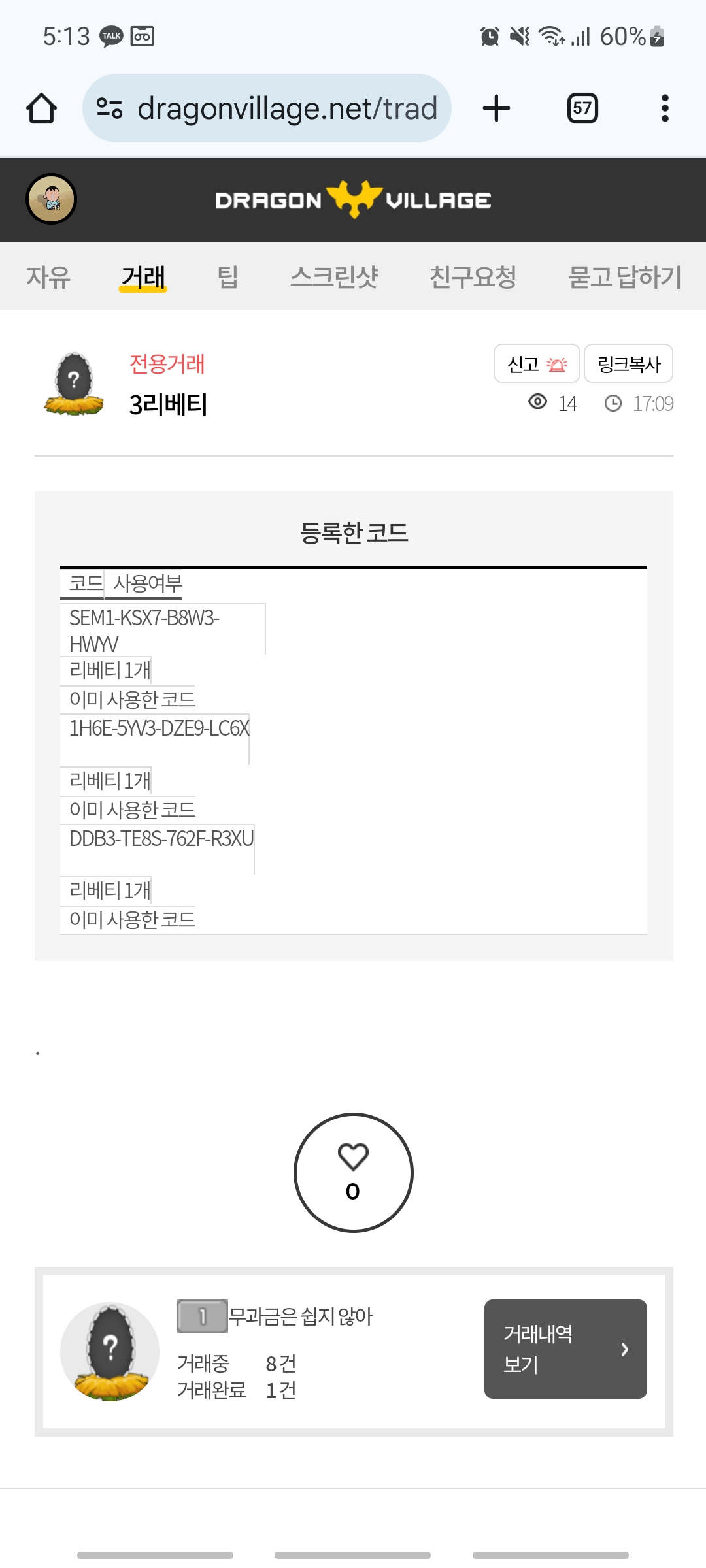
Task: Switch to the 묻고답하기 tab
Action: coord(625,277)
